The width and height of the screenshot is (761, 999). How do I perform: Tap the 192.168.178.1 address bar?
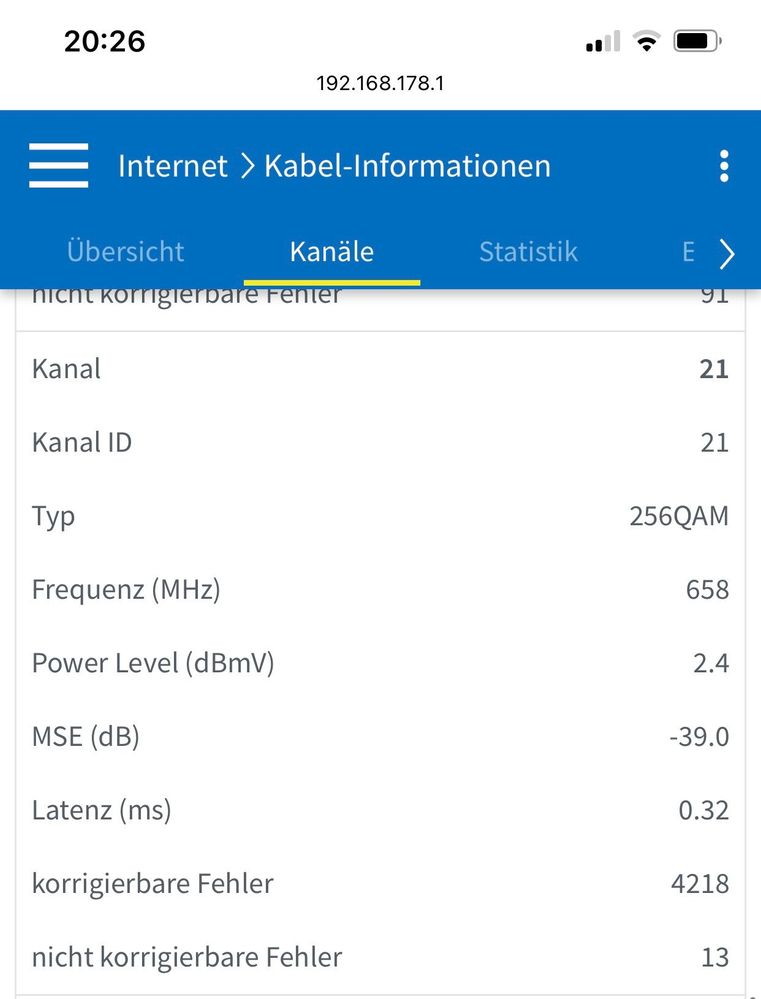pos(380,83)
